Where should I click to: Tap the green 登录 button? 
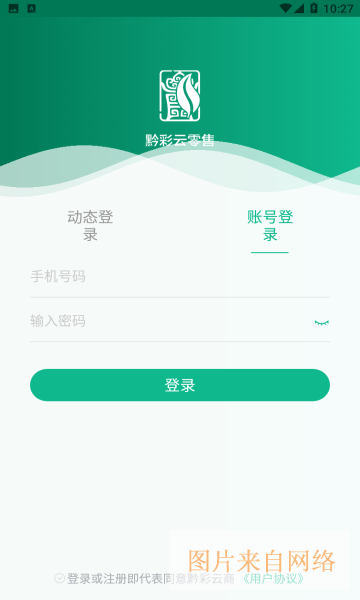coord(180,385)
